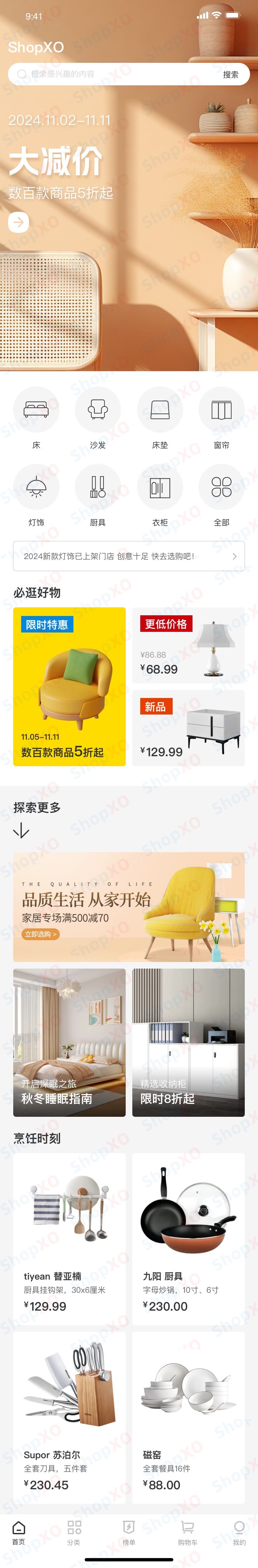
Task: Open the 秋冬睡眠指南 card
Action: pyautogui.click(x=69, y=1042)
